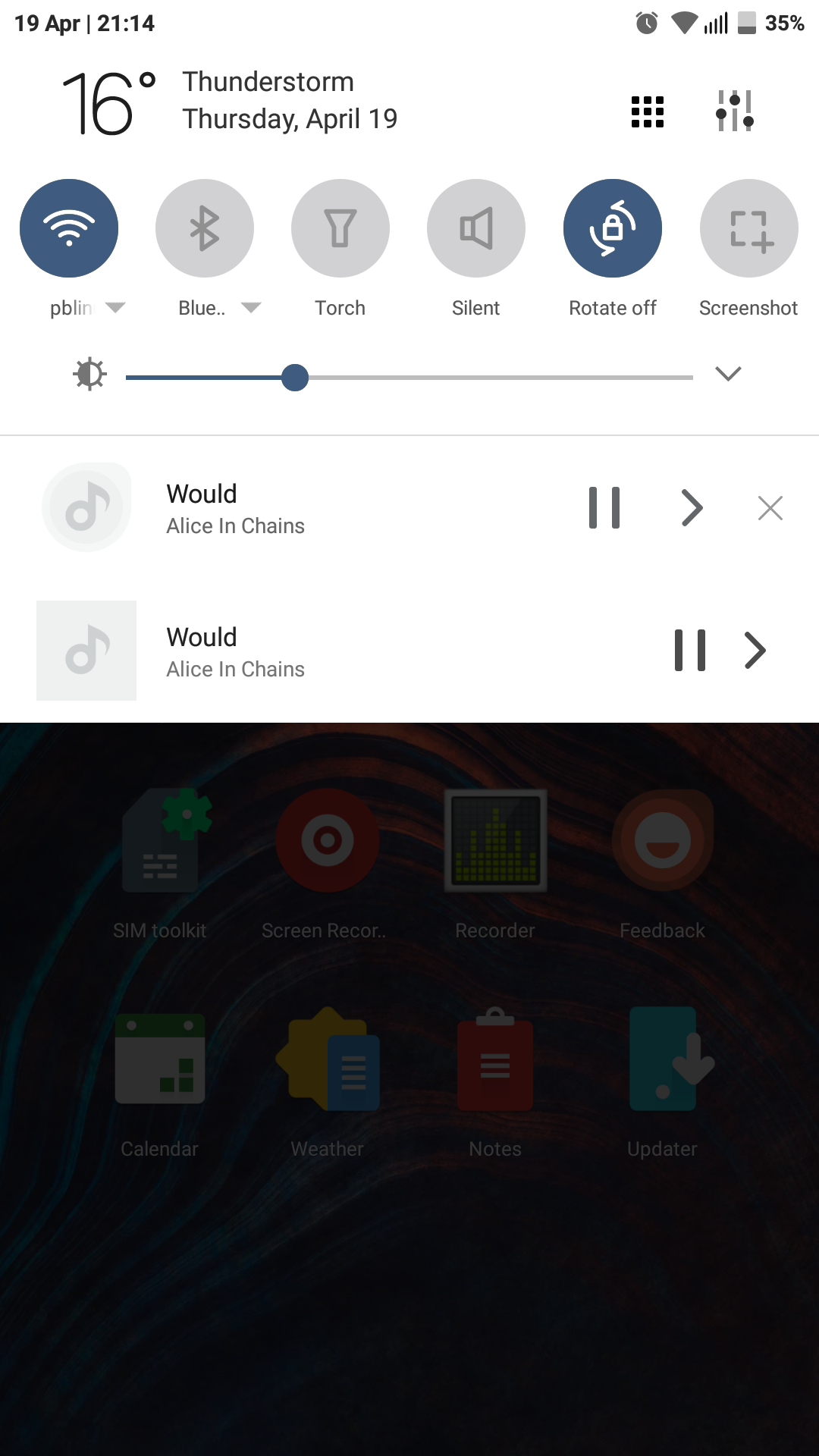Pause the second Would notification playback
The image size is (819, 1456).
(690, 650)
